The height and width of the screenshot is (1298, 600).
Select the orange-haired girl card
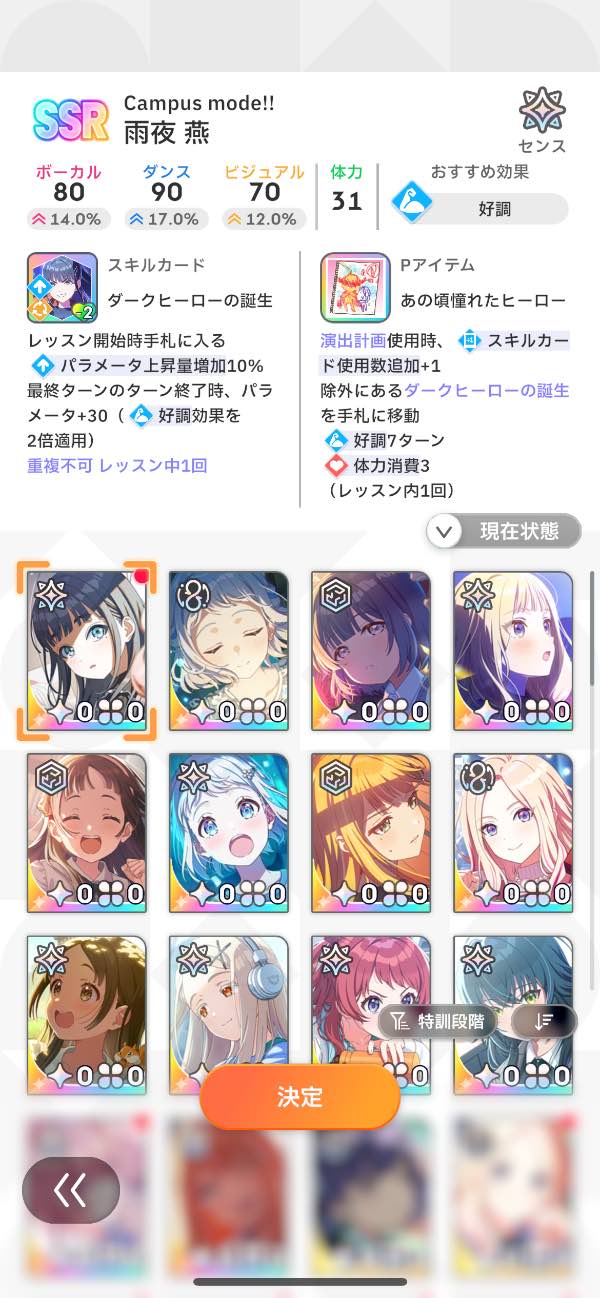pos(371,832)
